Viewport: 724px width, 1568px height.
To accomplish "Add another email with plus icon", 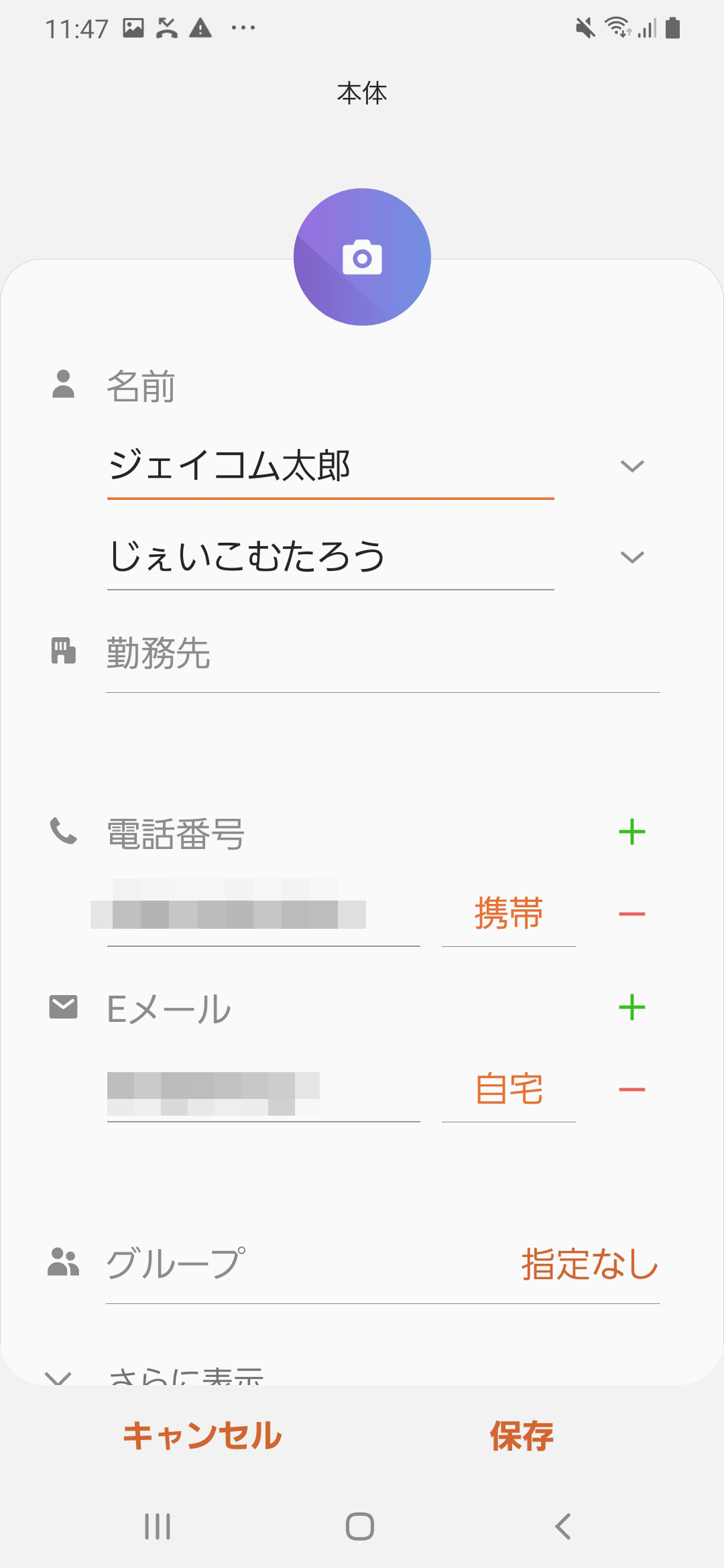I will coord(631,1008).
